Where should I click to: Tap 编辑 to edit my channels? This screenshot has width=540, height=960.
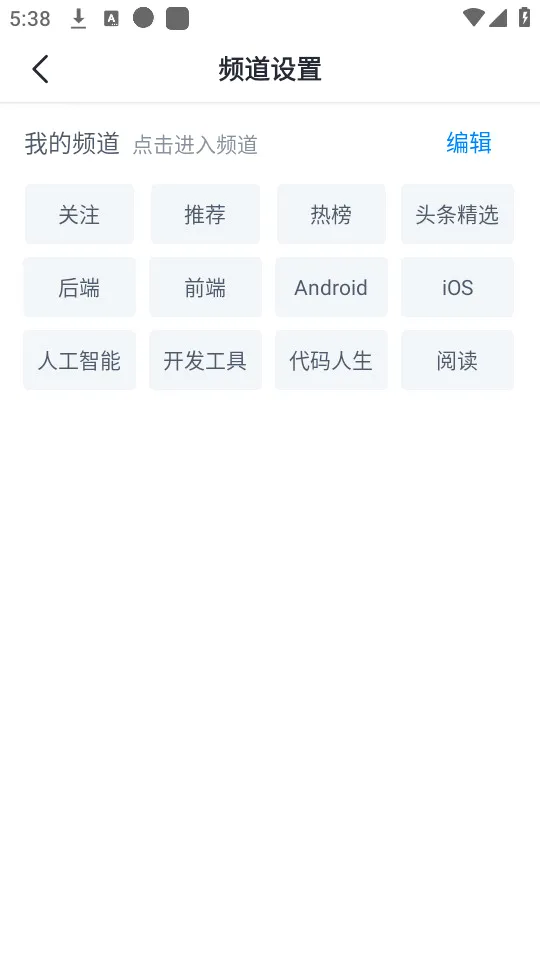tap(468, 143)
